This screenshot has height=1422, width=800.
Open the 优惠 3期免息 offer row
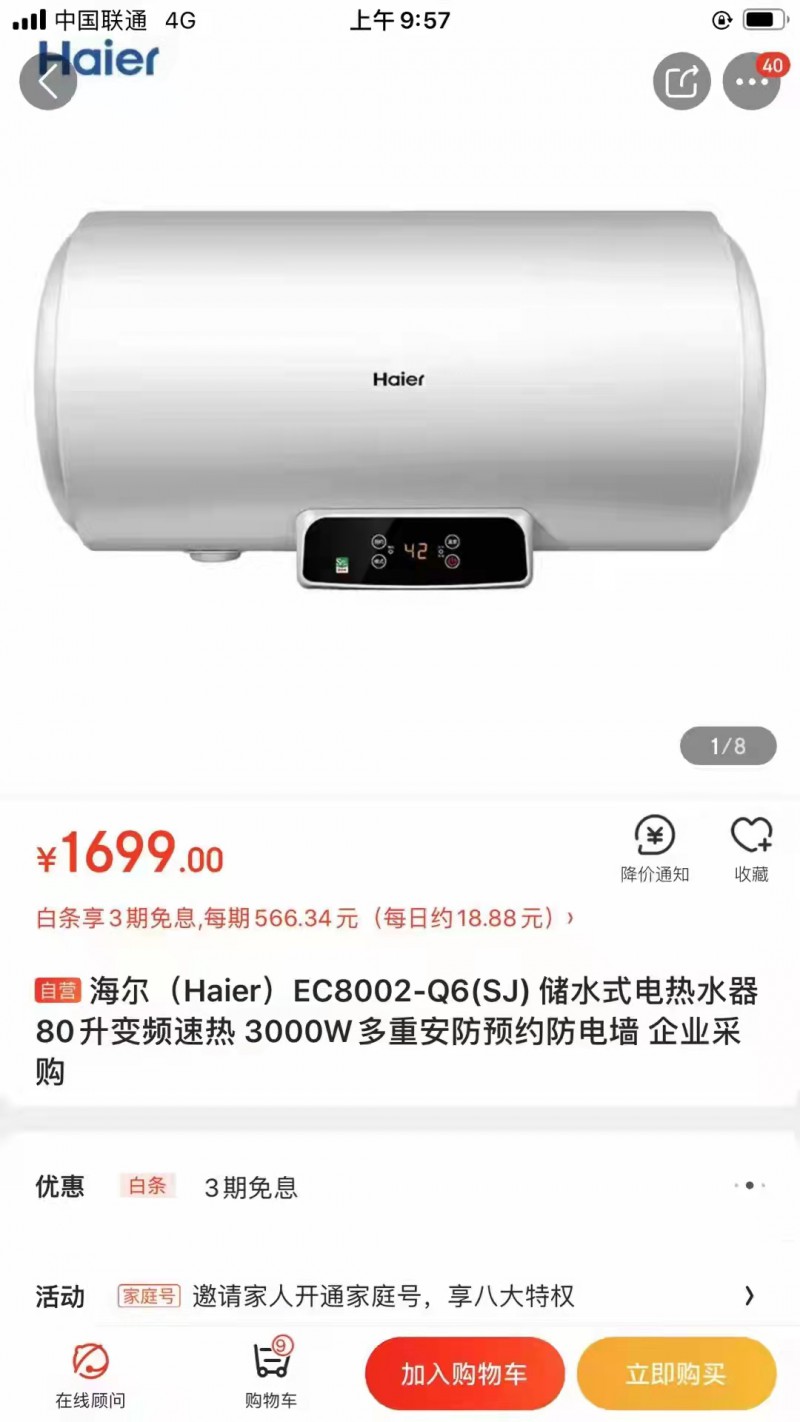[x=400, y=1187]
